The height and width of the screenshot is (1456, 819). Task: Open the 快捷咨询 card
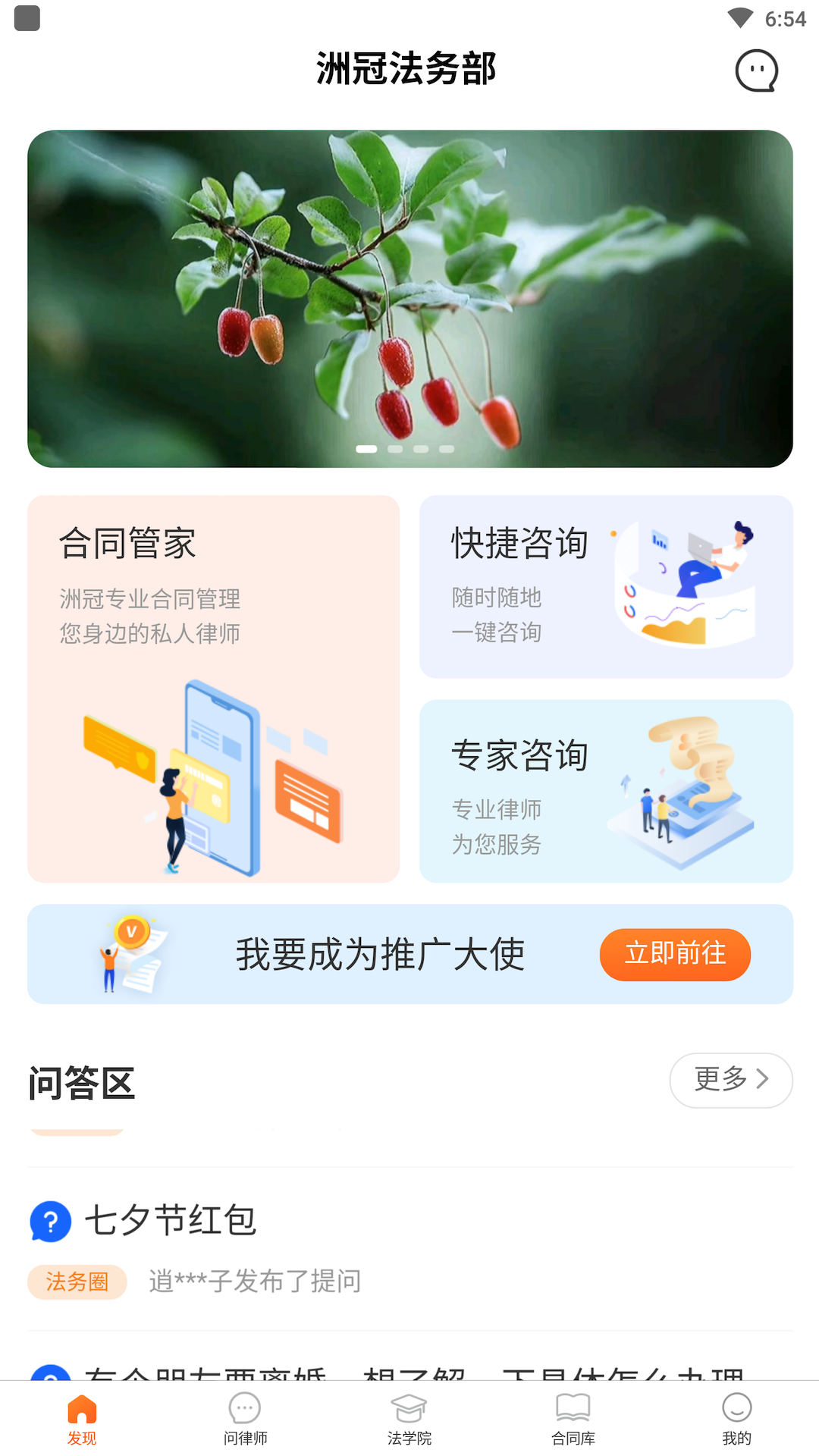pos(606,586)
